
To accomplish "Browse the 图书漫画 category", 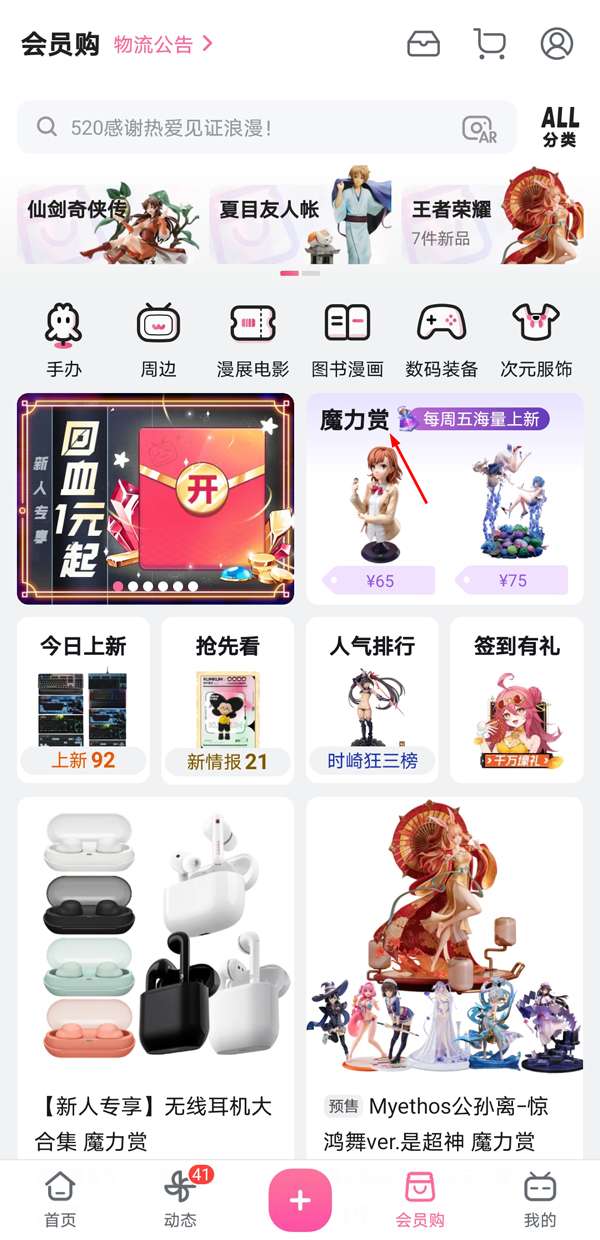I will pyautogui.click(x=347, y=340).
